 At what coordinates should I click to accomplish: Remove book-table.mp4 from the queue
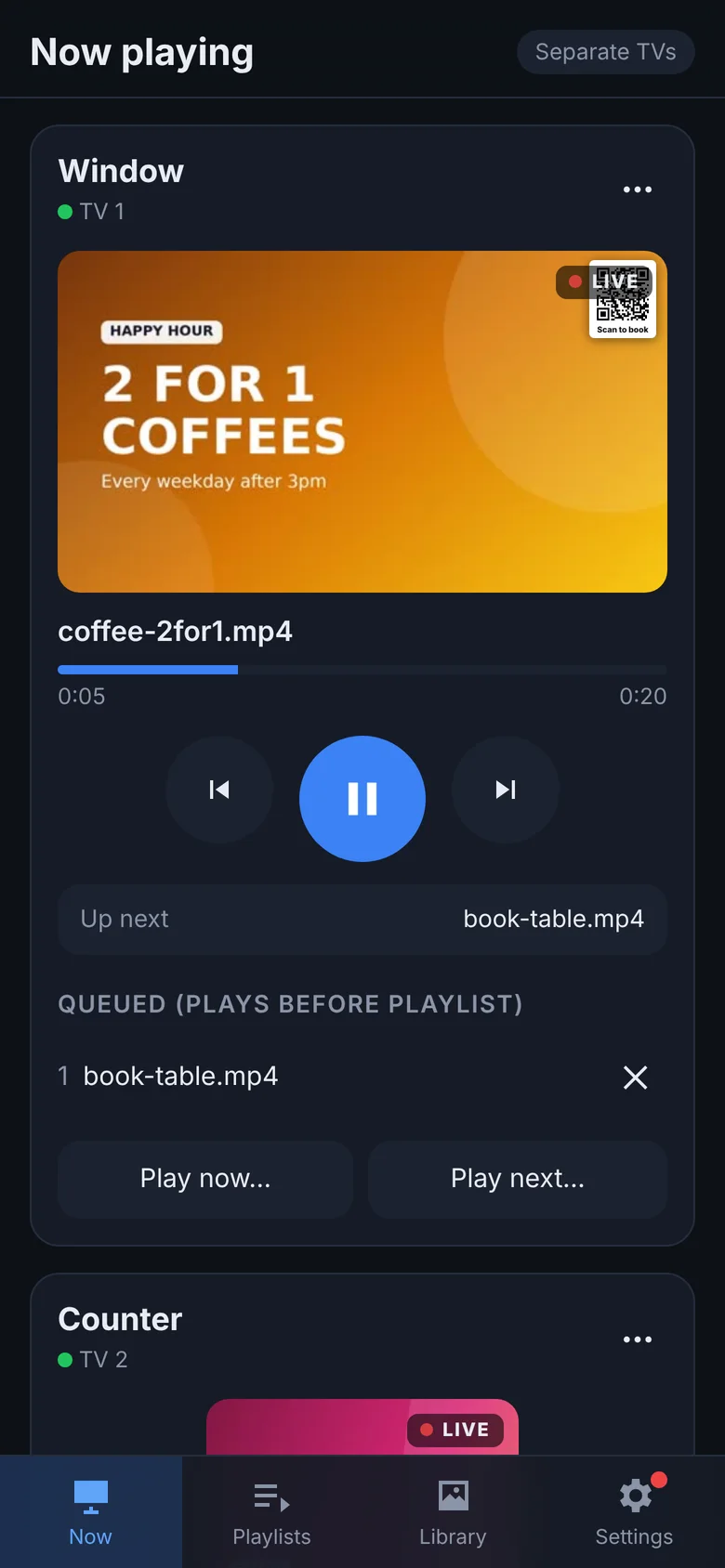point(636,1078)
